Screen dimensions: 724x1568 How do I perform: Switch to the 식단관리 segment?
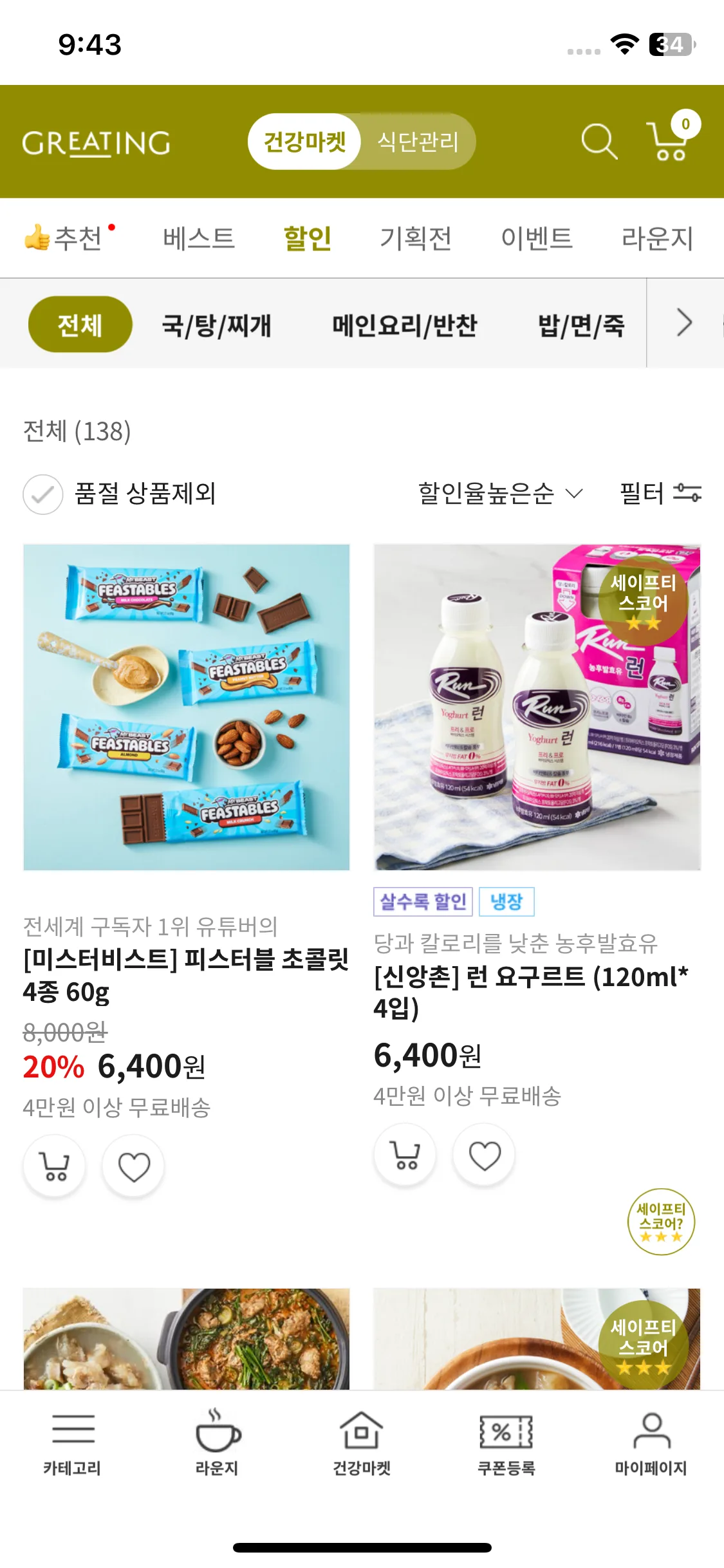tap(418, 142)
